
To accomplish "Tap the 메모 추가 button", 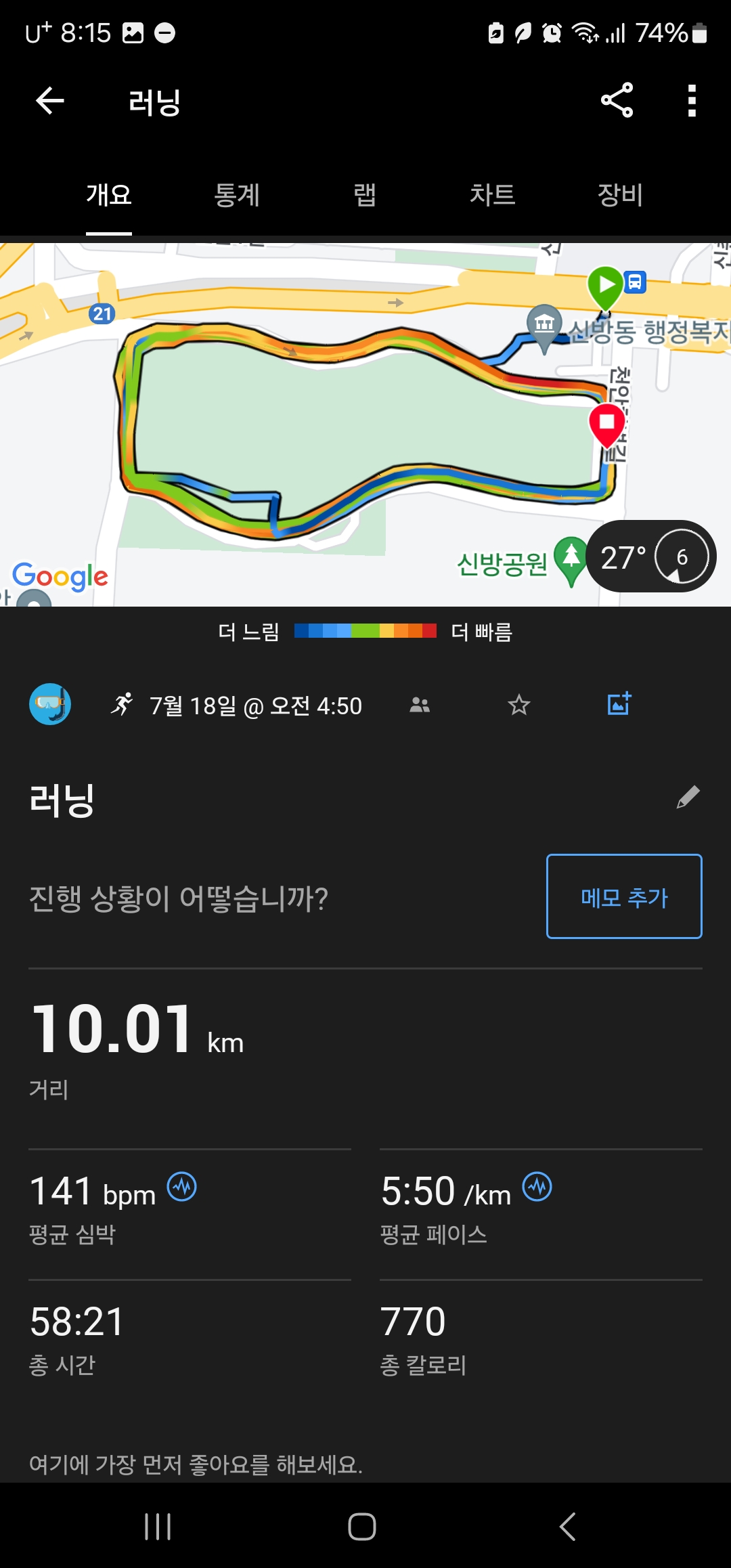I will pos(624,896).
